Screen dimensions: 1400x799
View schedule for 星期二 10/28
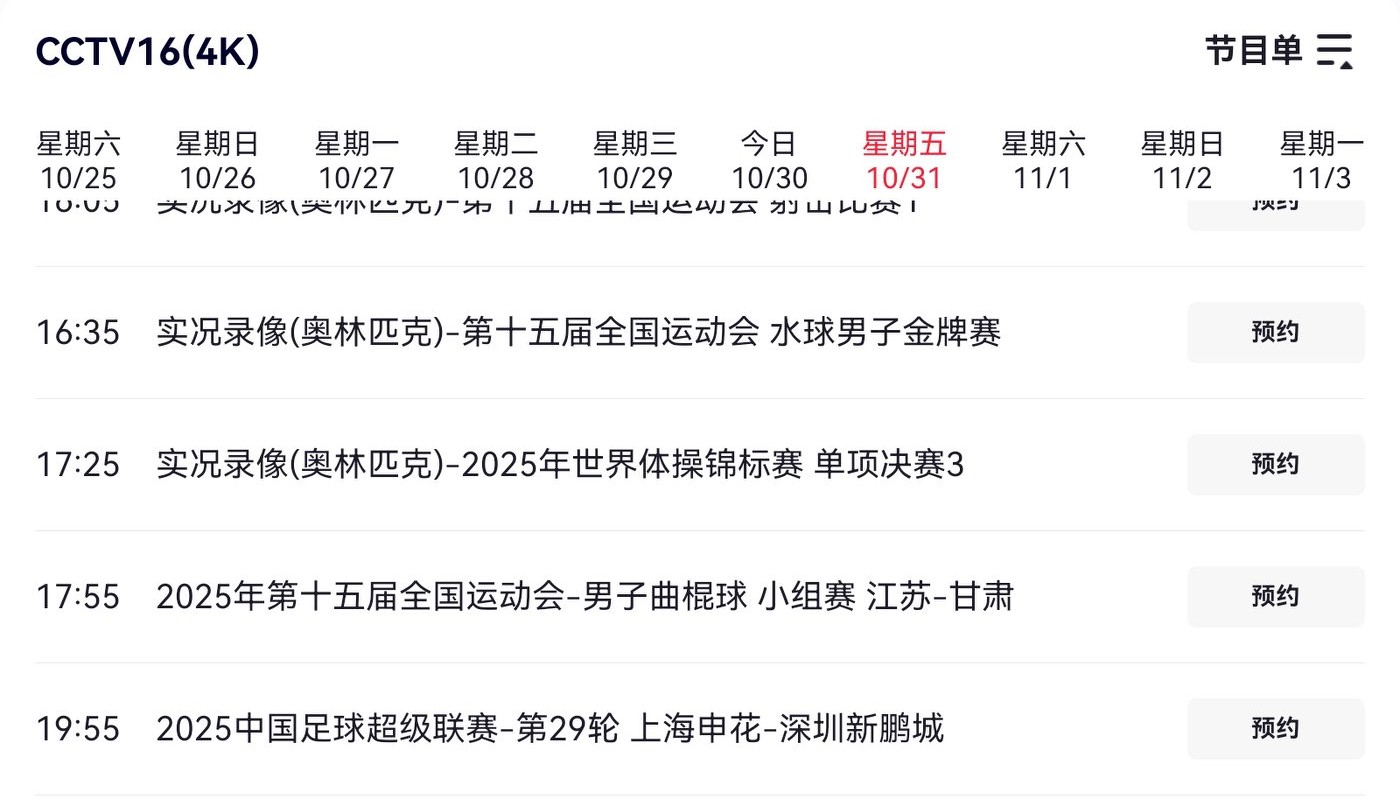496,161
